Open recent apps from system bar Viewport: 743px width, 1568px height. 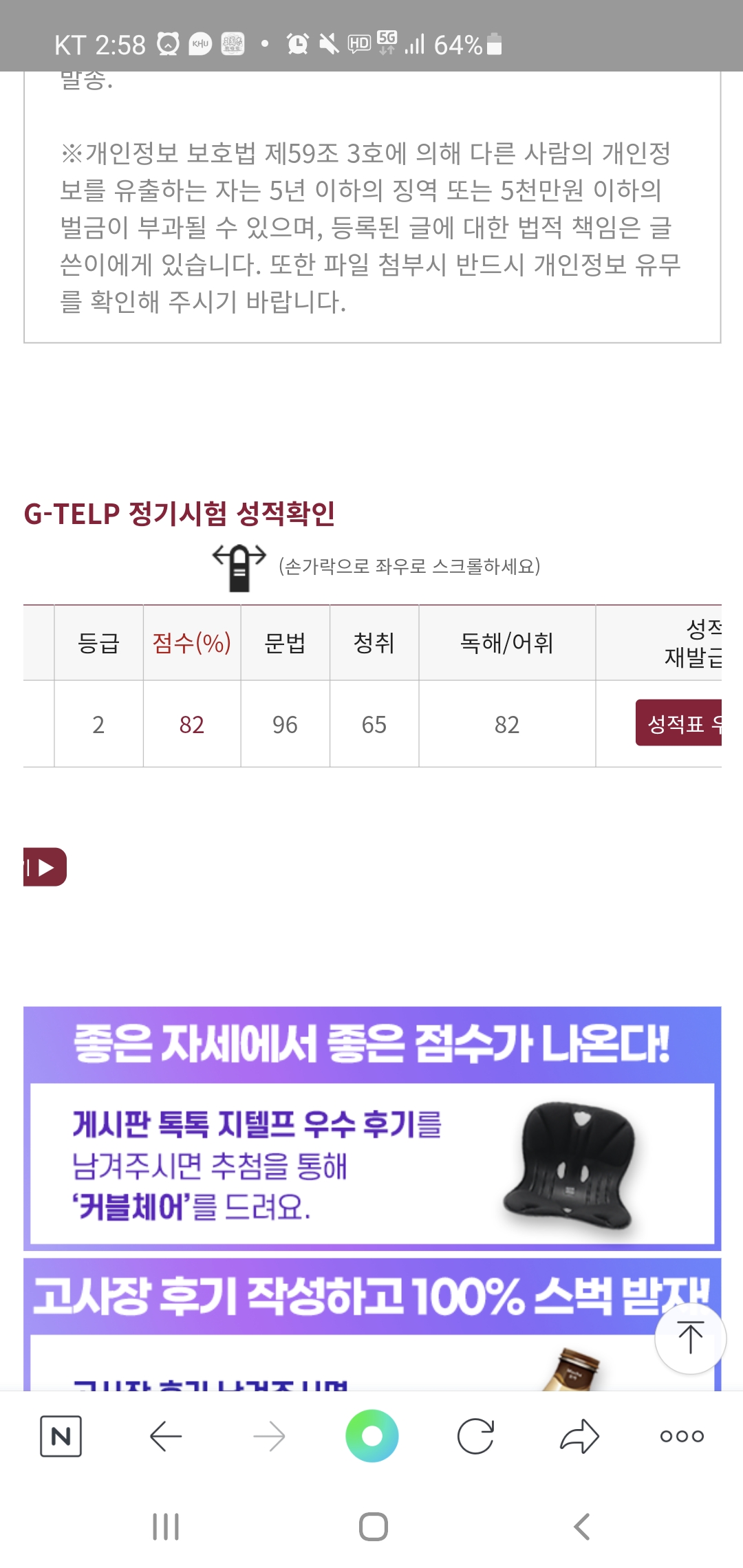166,1527
